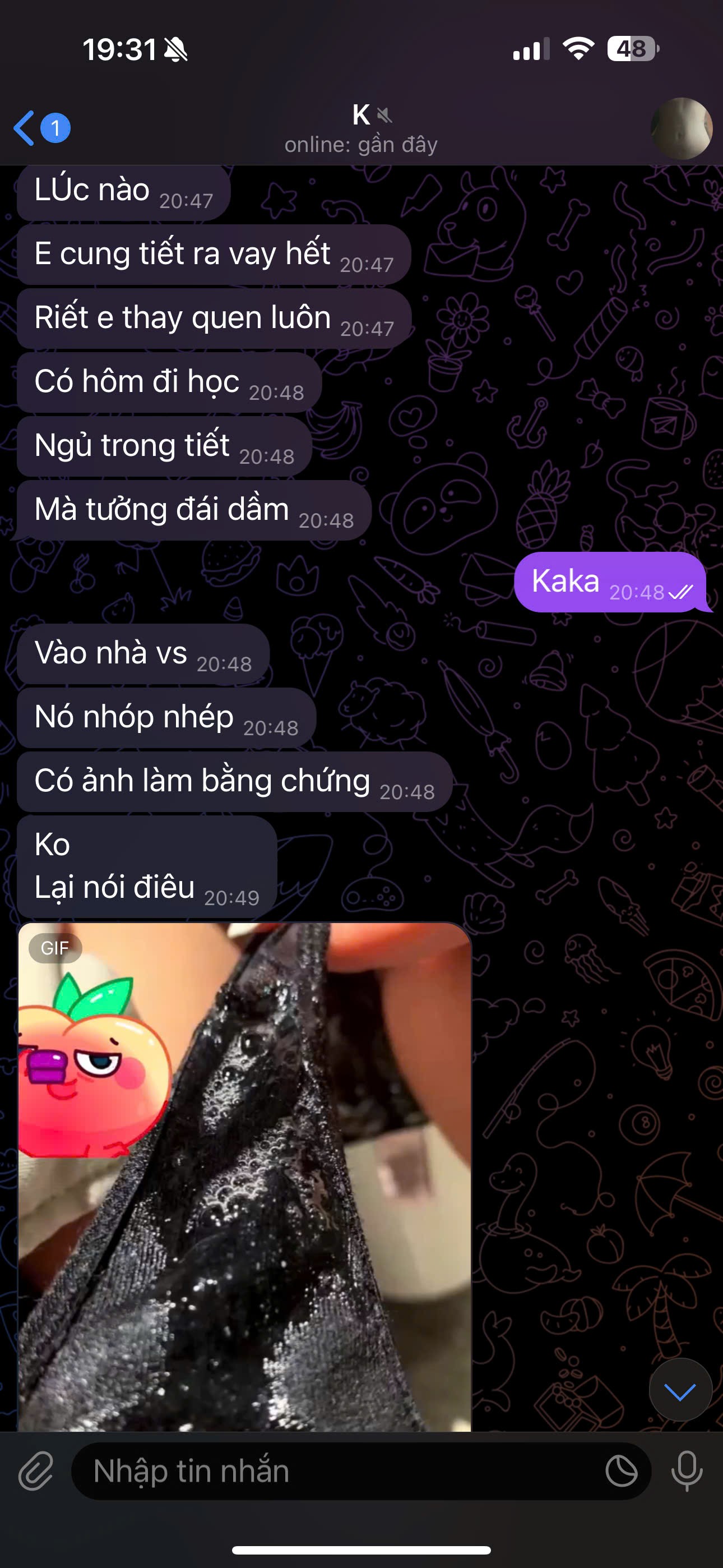The height and width of the screenshot is (1568, 723).
Task: Open the profile photo avatar
Action: (680, 128)
